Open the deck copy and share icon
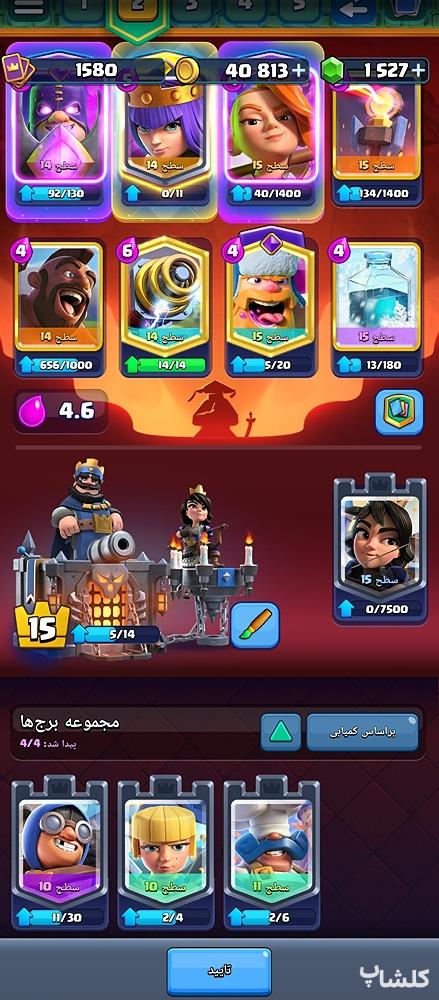 [x=399, y=412]
